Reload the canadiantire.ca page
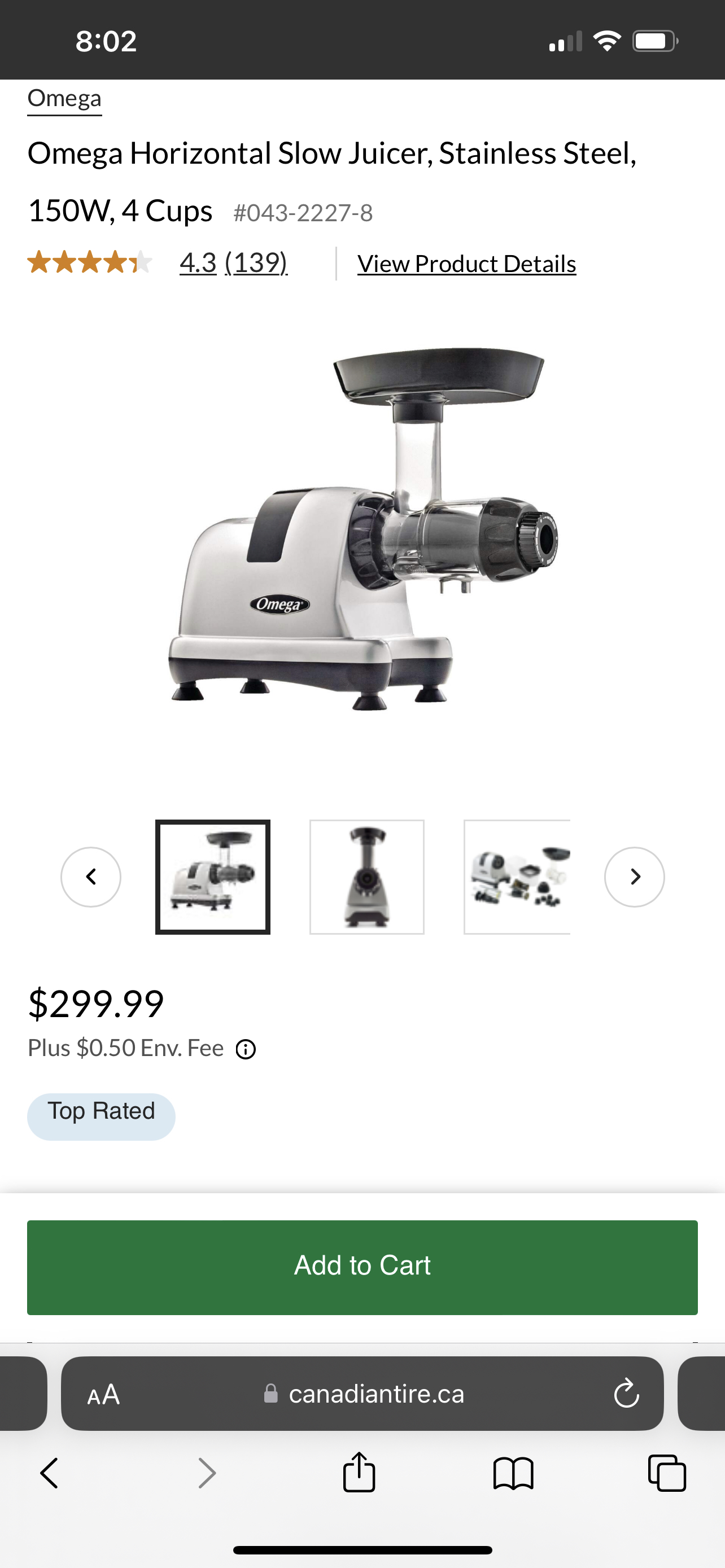 (626, 1394)
